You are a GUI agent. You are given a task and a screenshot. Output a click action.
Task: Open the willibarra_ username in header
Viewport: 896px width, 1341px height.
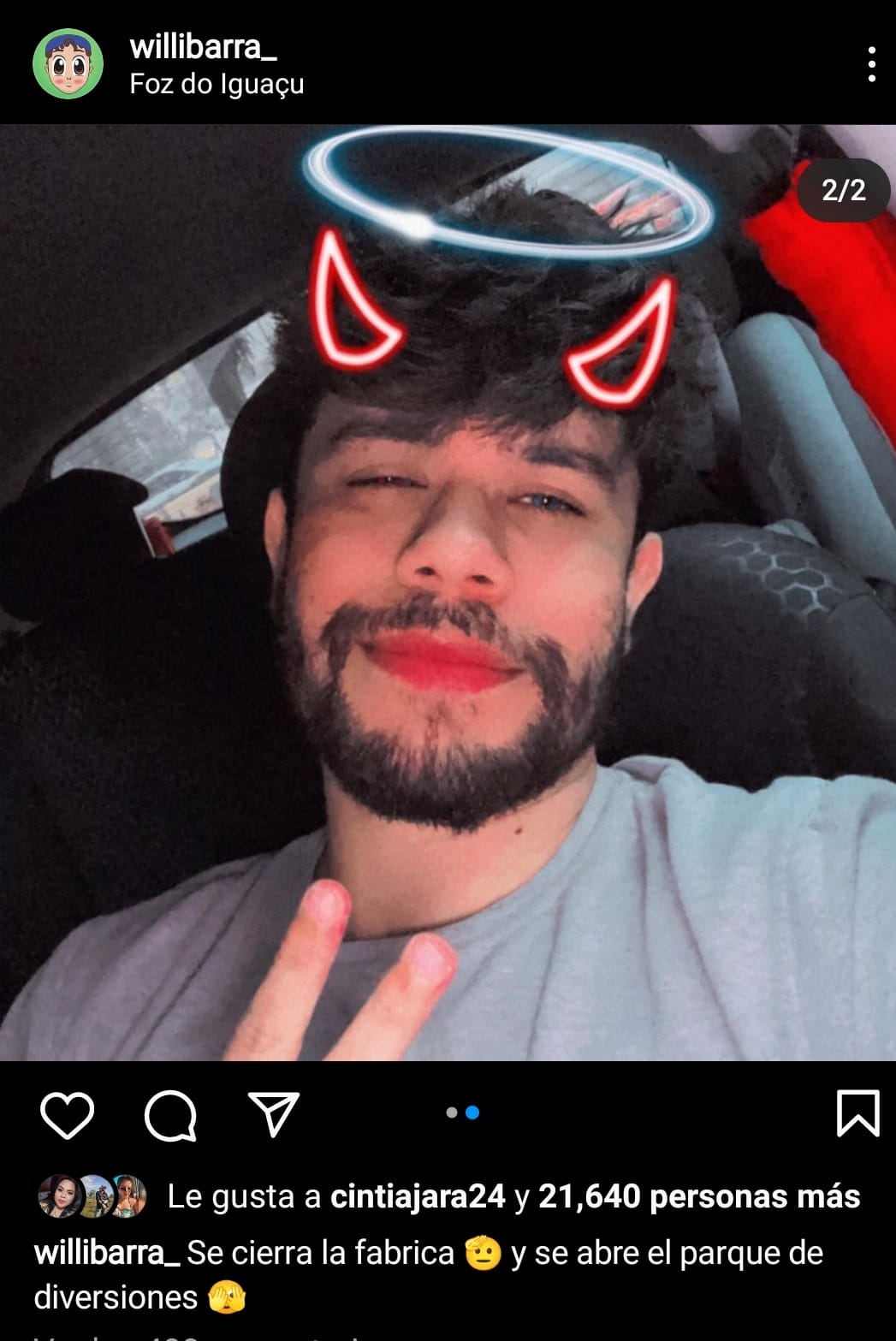[203, 47]
